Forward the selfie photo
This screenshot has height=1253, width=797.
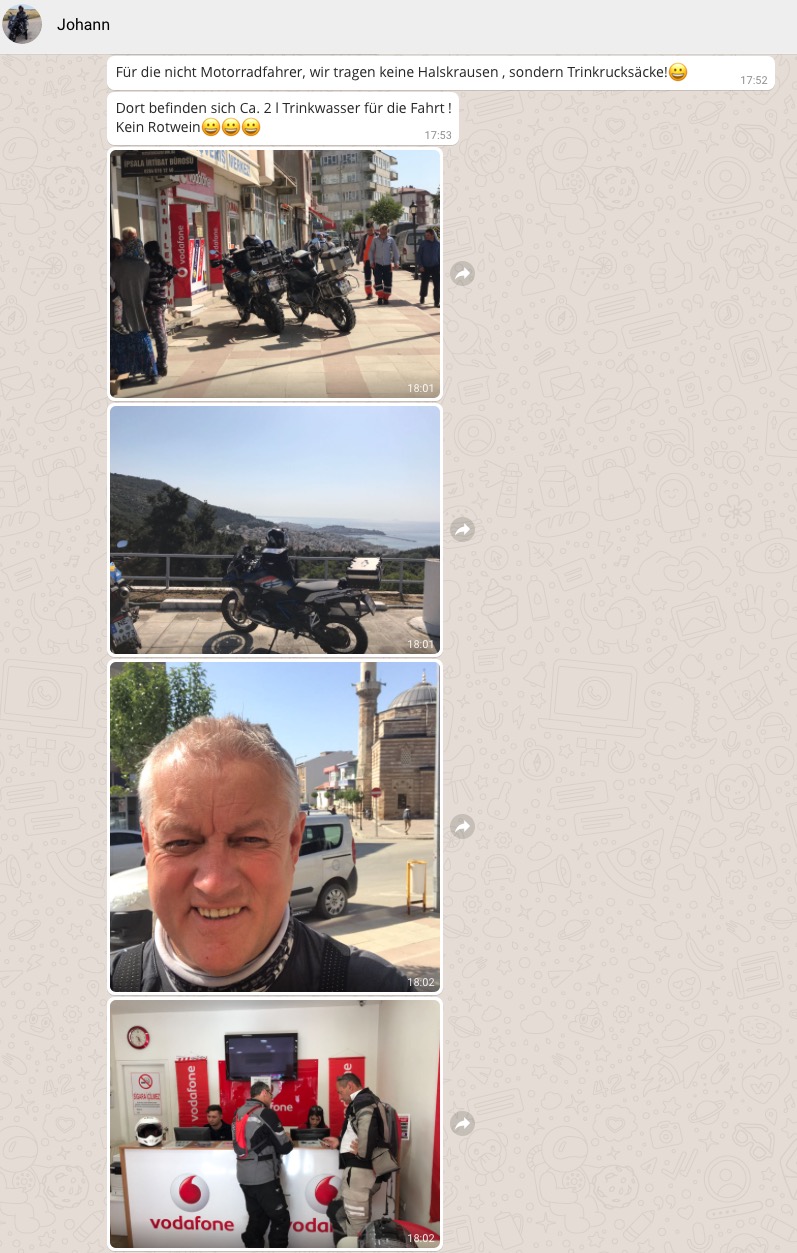[462, 827]
